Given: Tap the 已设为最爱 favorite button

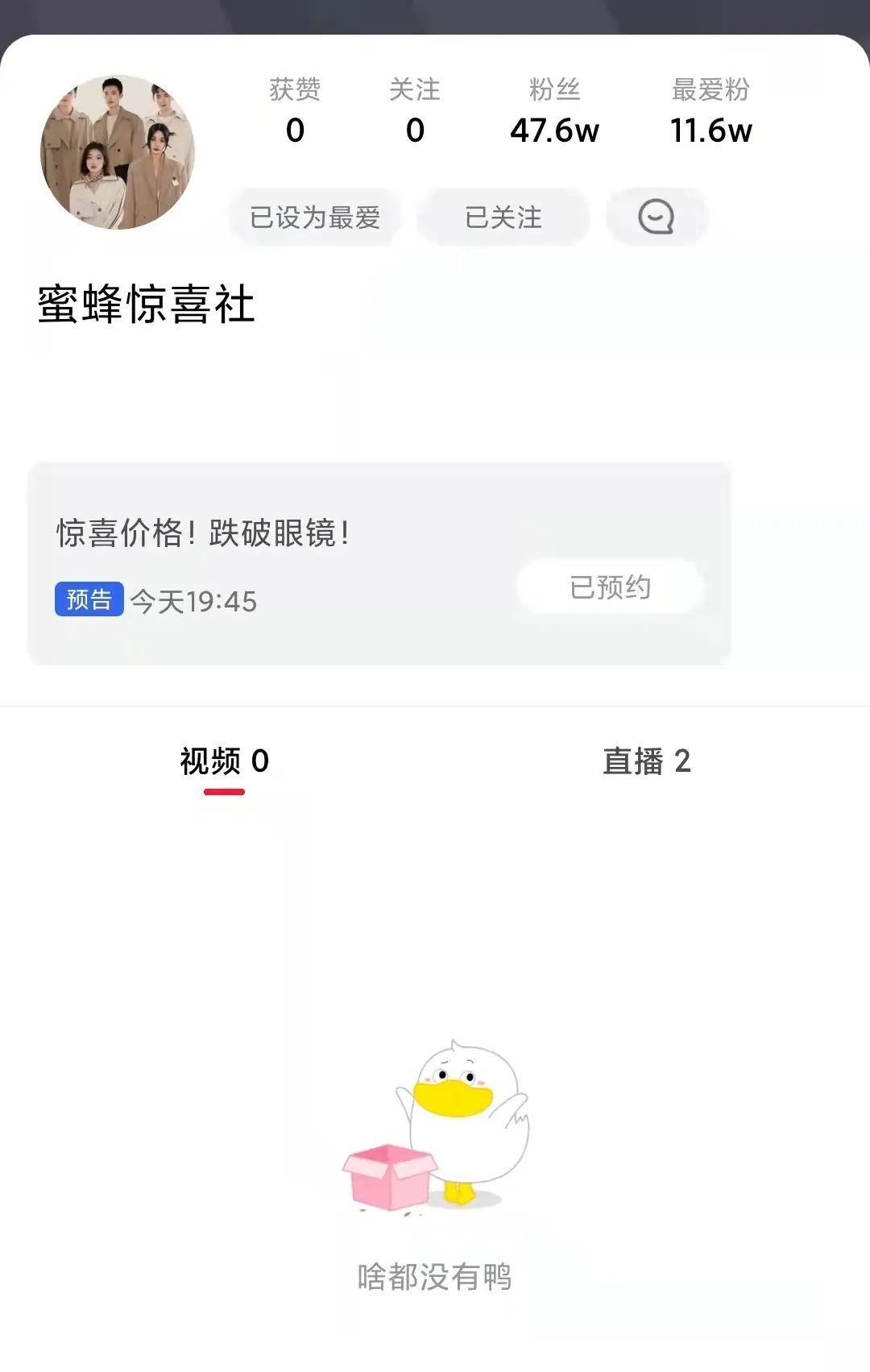Looking at the screenshot, I should click(315, 218).
